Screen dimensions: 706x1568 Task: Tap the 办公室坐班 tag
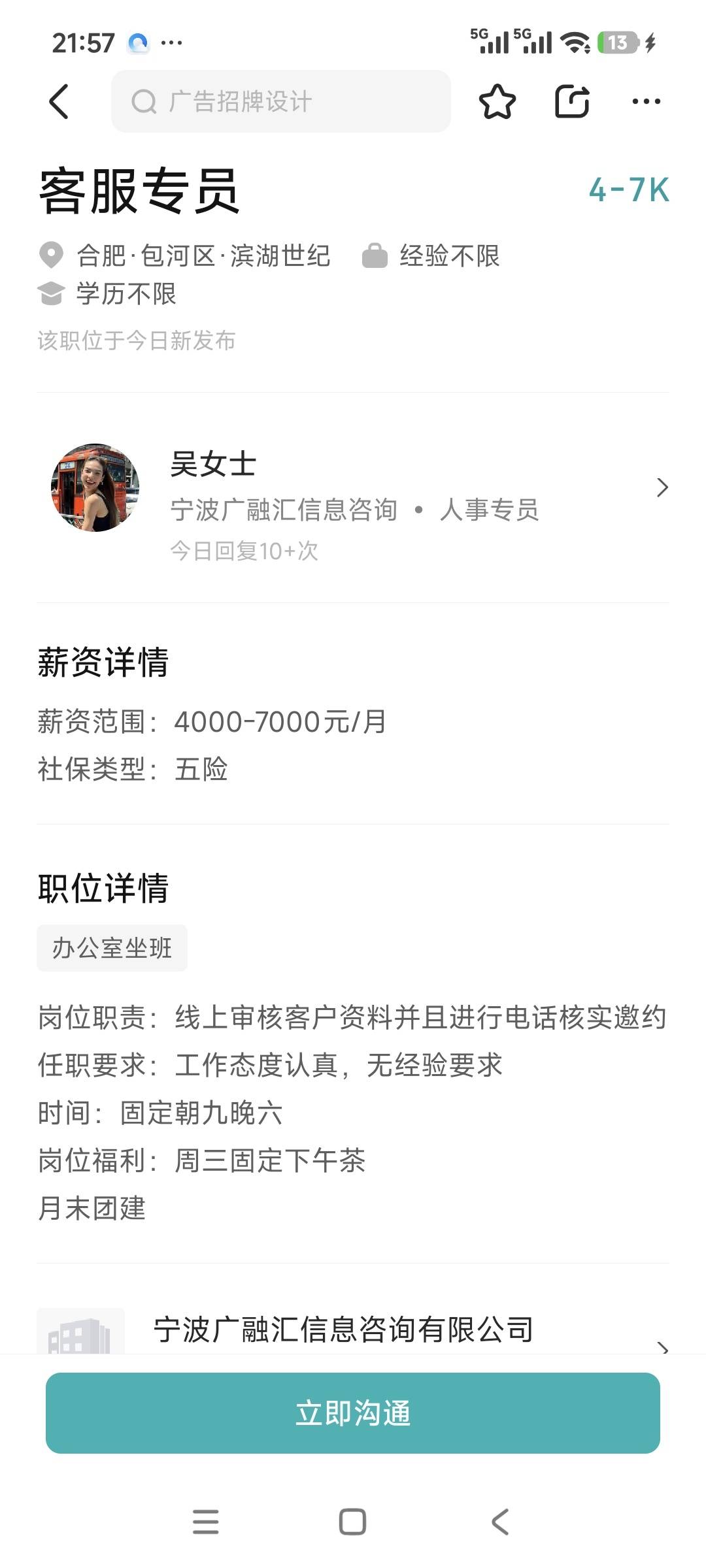112,948
